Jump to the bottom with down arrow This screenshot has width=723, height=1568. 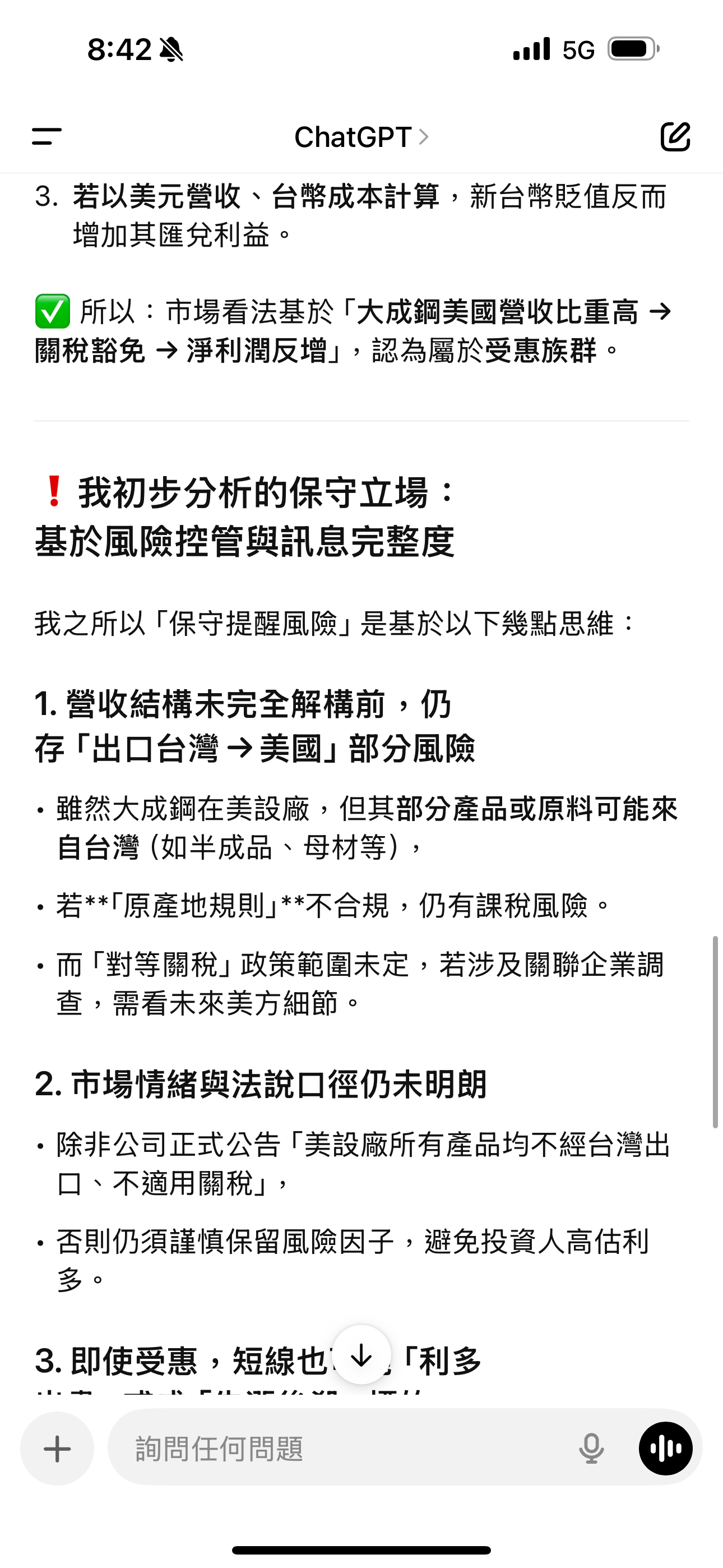coord(361,1355)
